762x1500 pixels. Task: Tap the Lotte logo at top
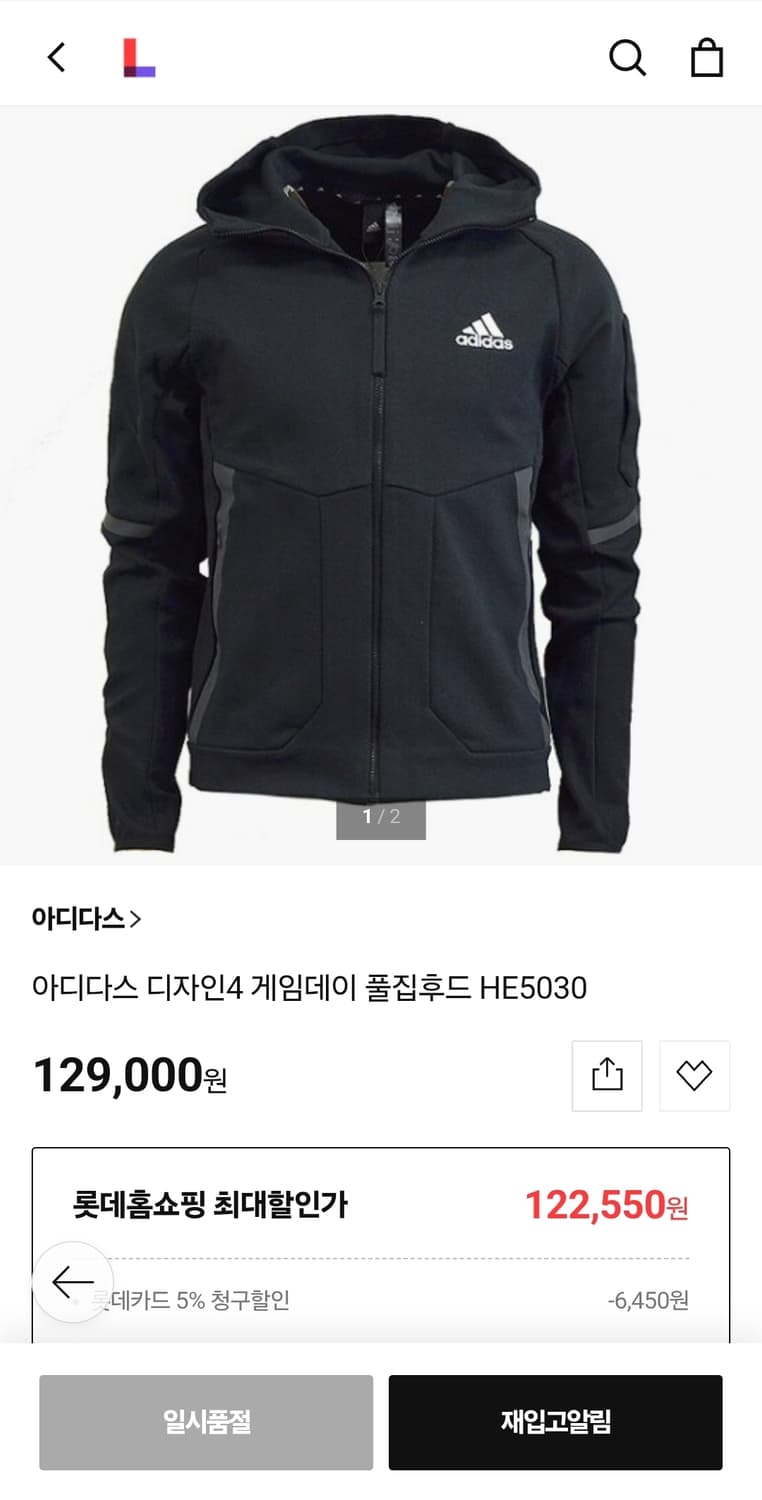pos(141,57)
